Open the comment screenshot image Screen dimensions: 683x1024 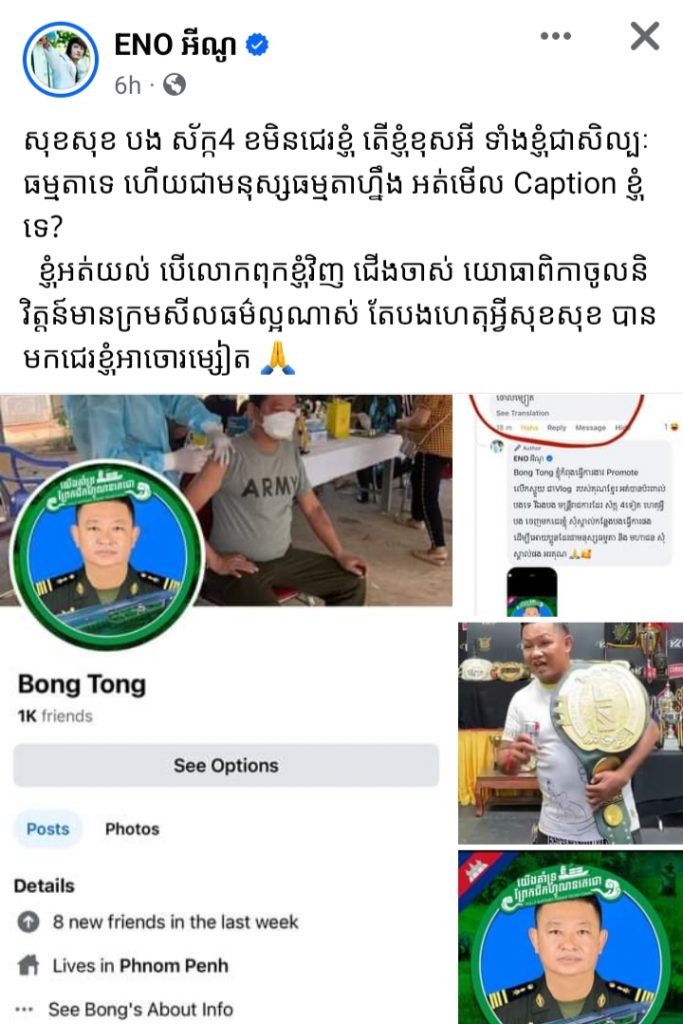570,505
